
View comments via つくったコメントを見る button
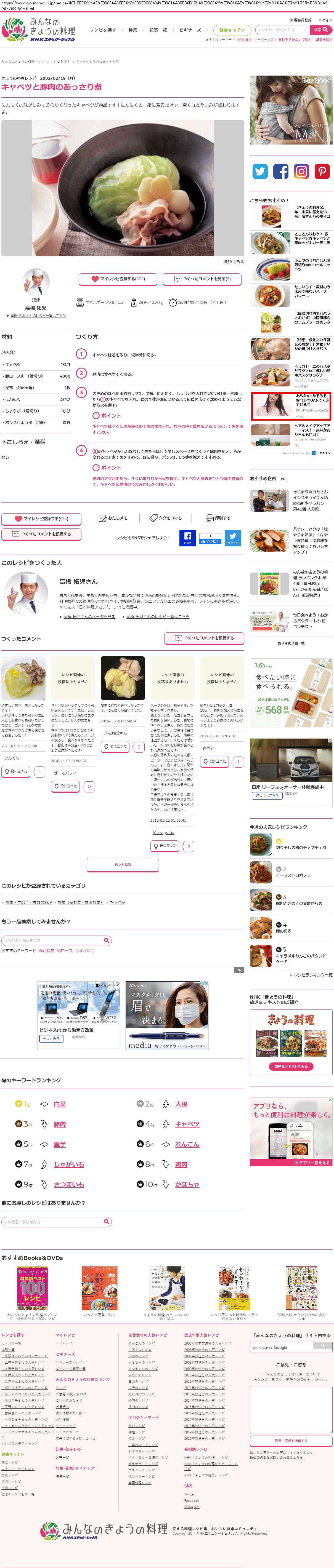[202, 279]
